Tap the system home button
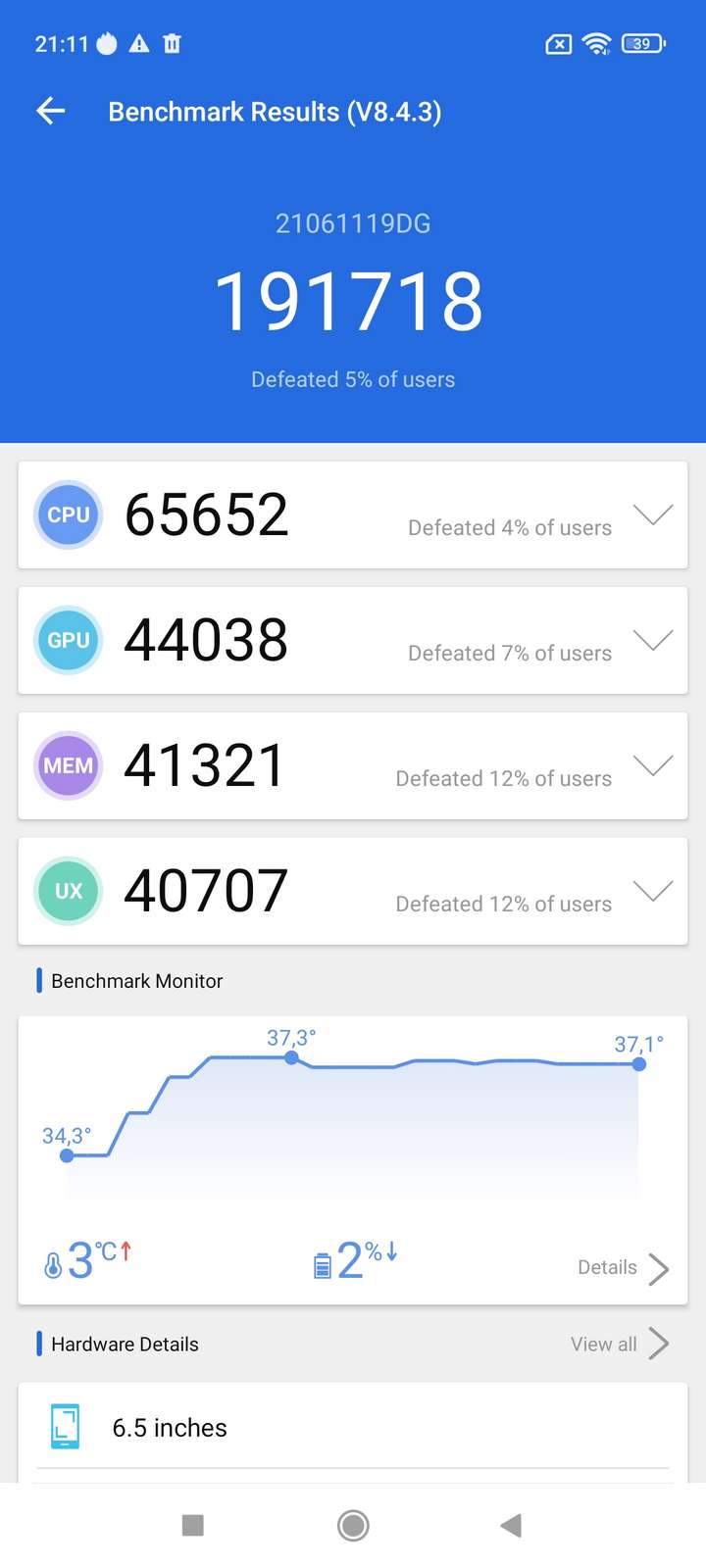This screenshot has height=1568, width=706. point(353,1525)
